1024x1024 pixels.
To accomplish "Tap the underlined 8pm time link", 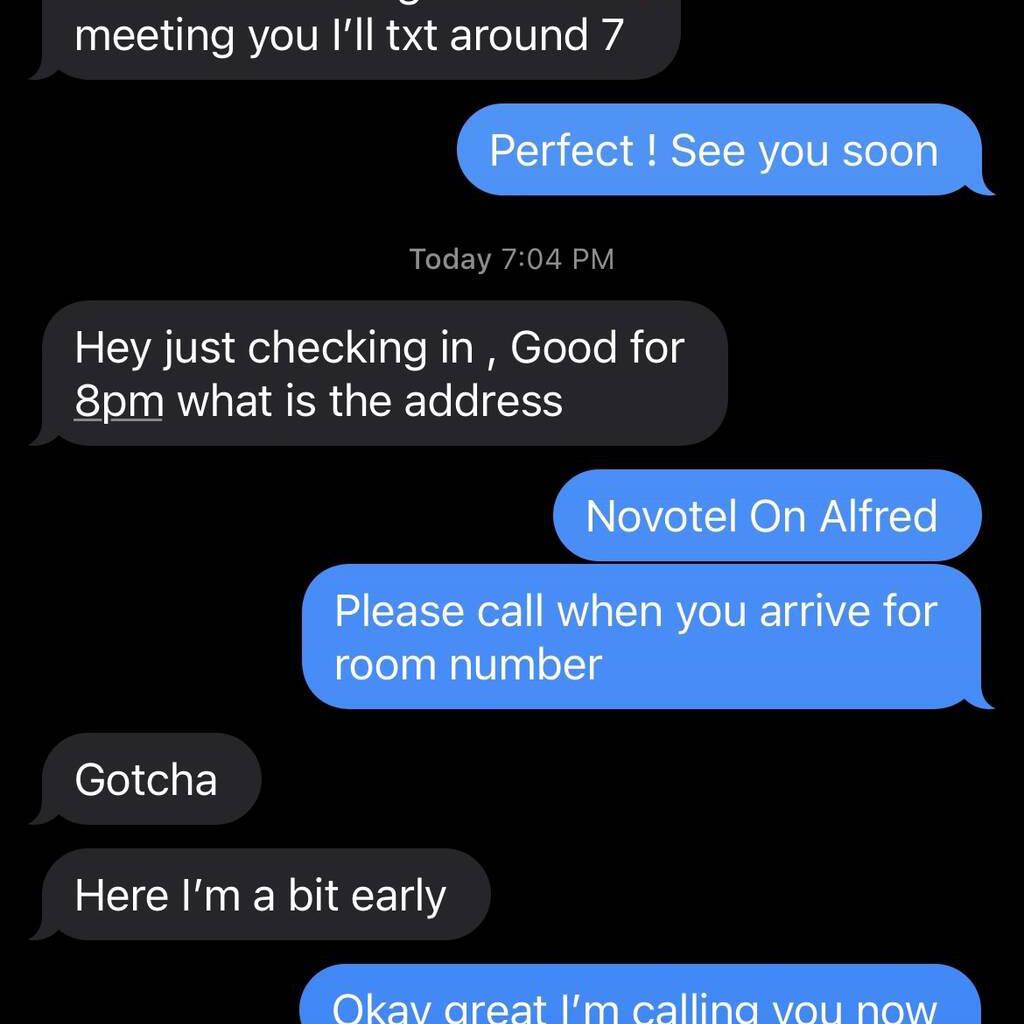I will tap(118, 402).
